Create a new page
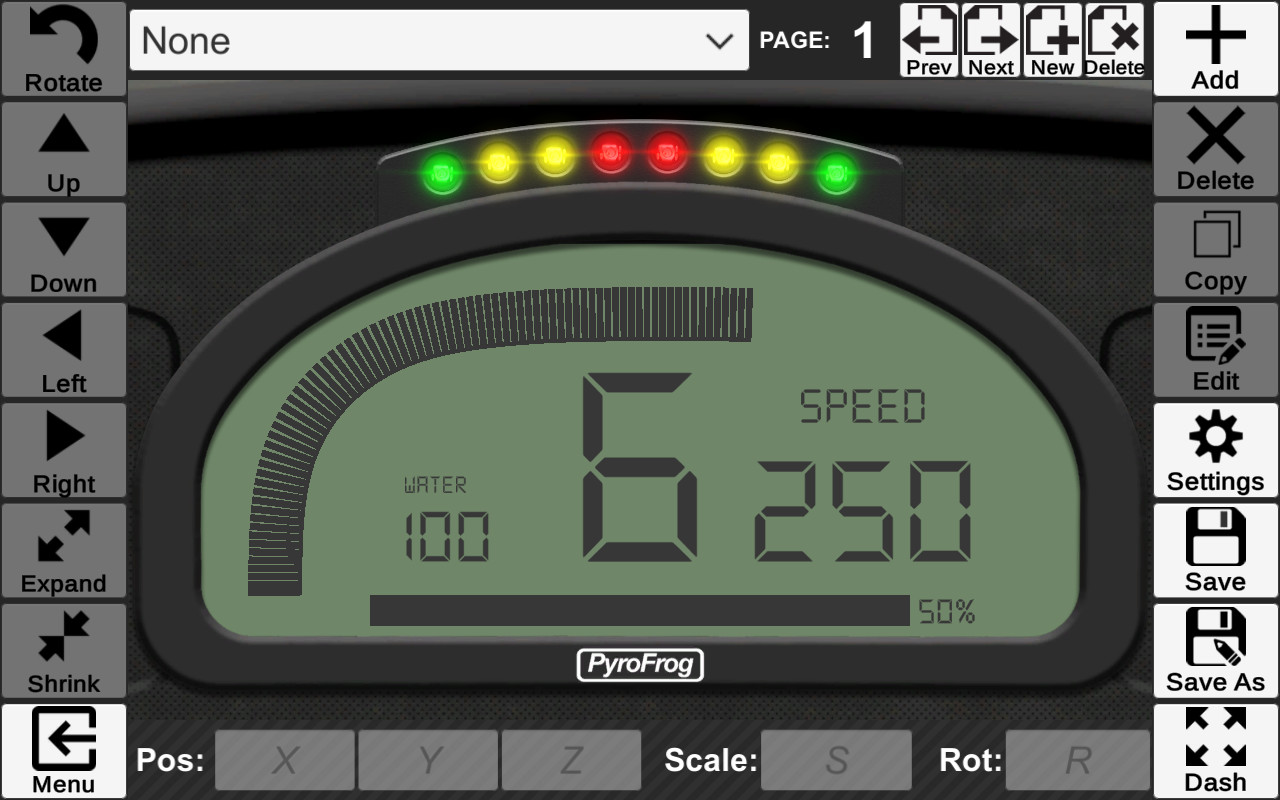The image size is (1280, 800). (x=1052, y=41)
